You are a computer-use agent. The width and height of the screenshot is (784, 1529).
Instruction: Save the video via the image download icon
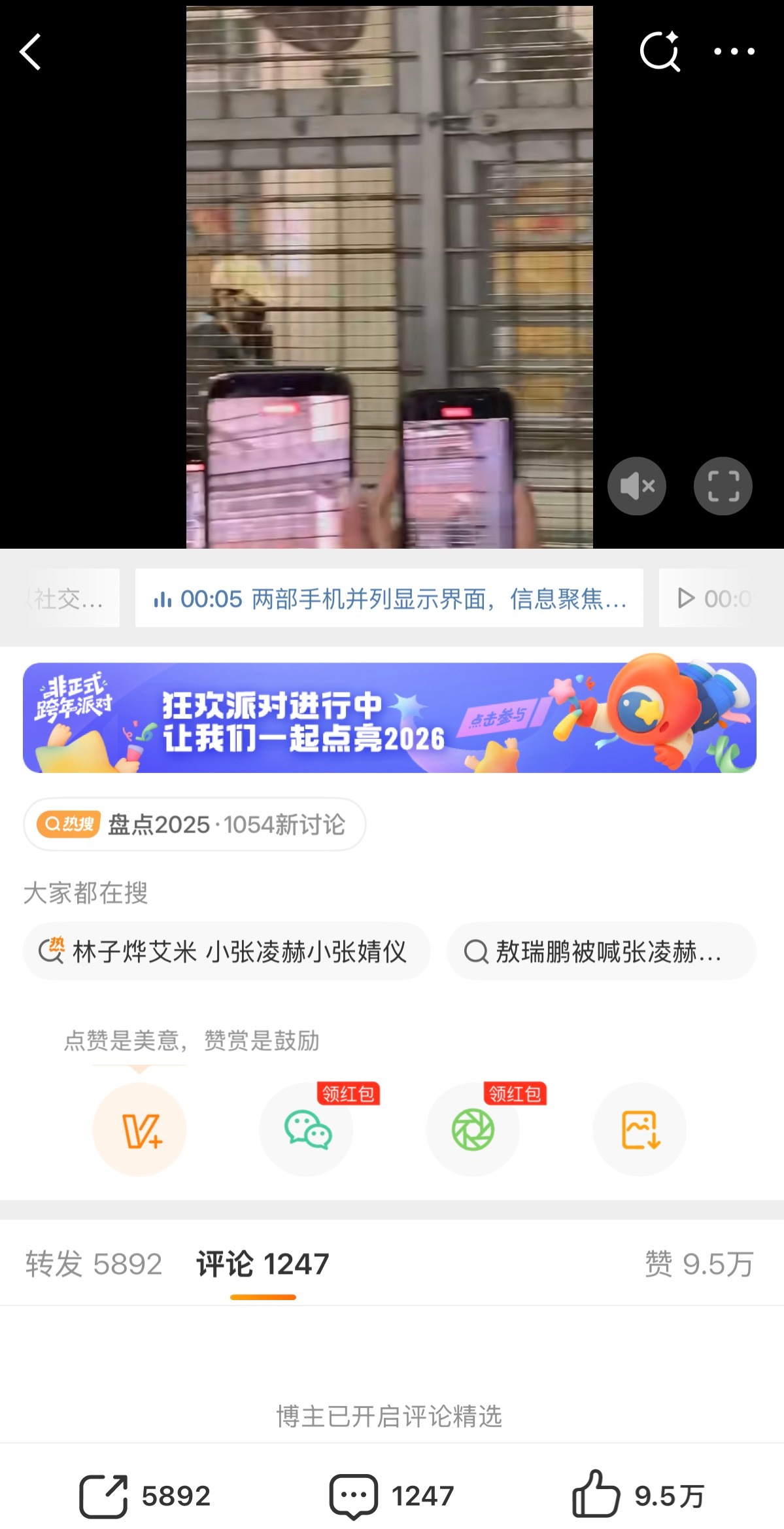(639, 1130)
